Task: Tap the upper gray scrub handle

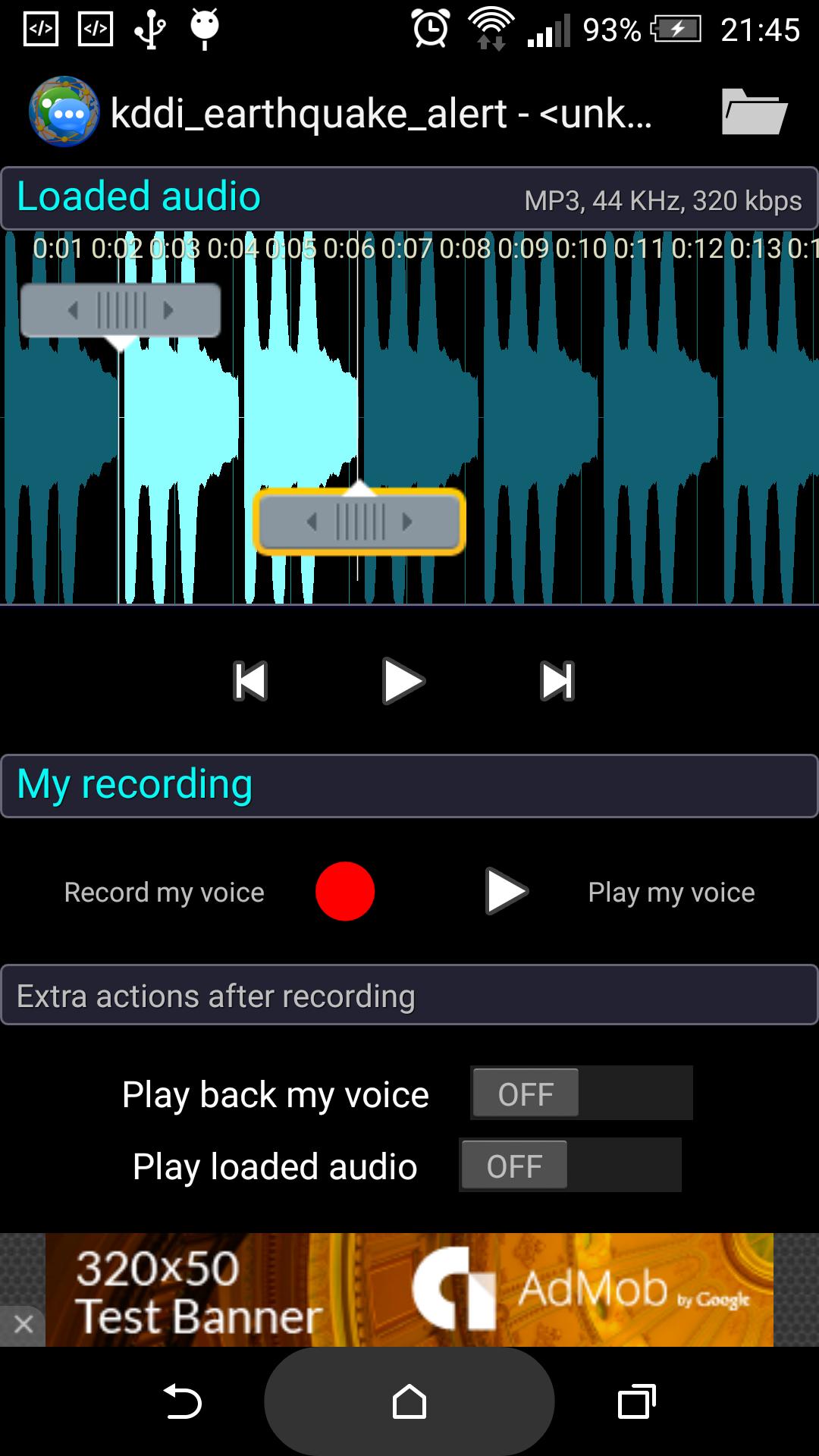Action: click(x=121, y=310)
